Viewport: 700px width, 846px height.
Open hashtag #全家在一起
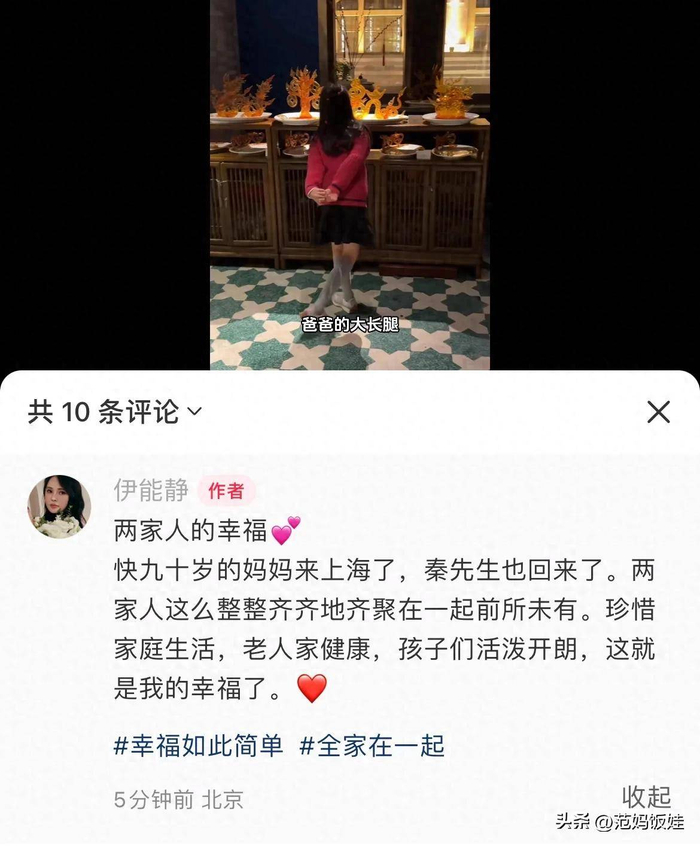372,745
